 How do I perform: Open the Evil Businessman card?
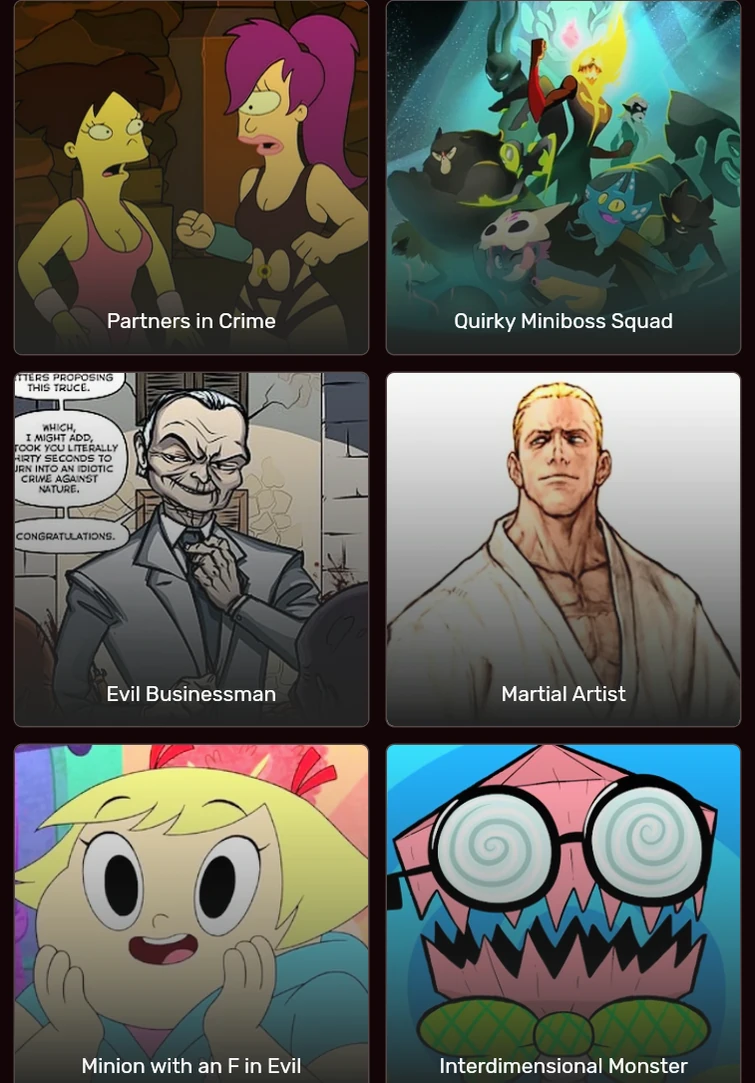coord(190,548)
